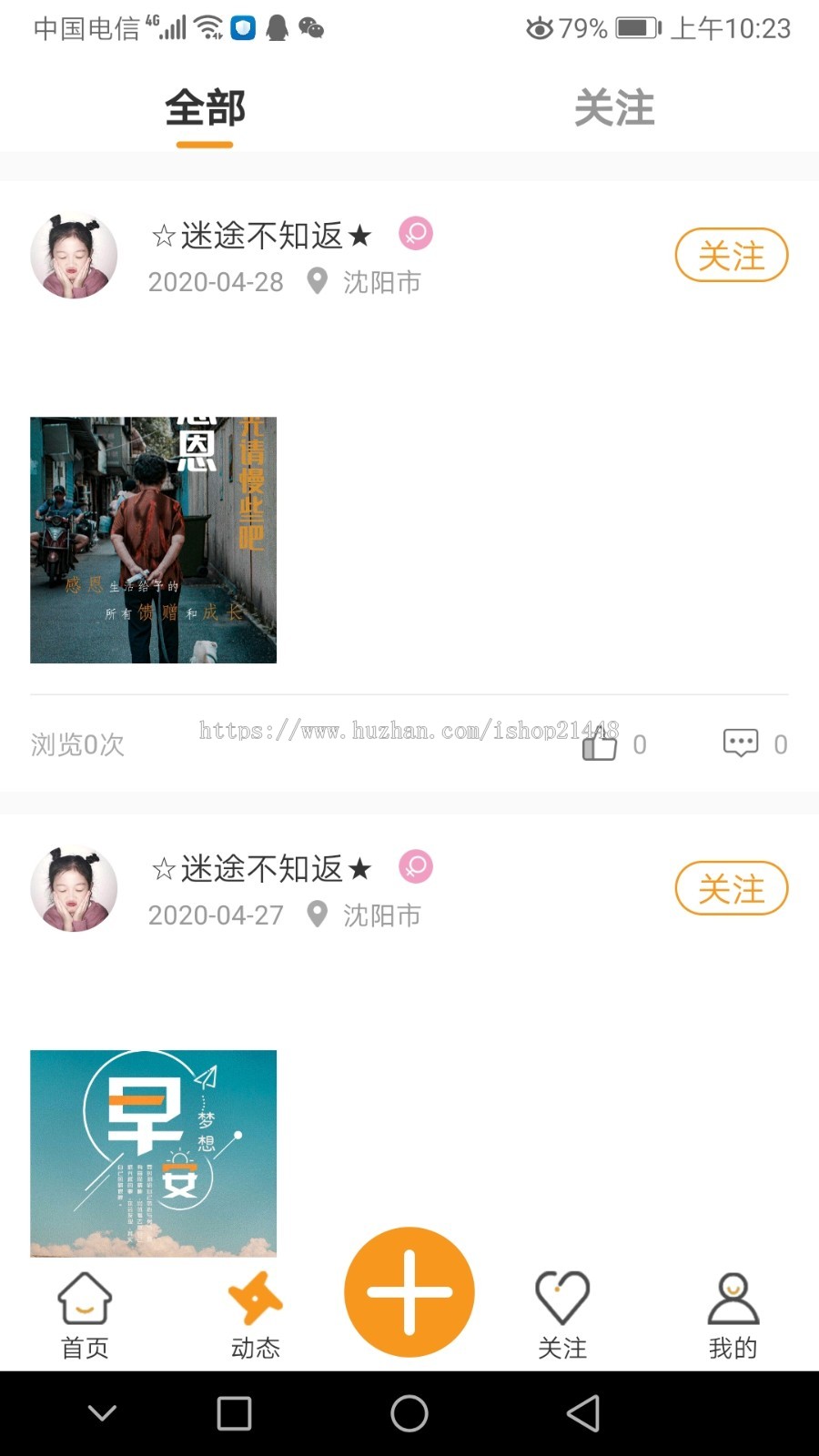Go to the 首页 home tab

[x=85, y=1315]
